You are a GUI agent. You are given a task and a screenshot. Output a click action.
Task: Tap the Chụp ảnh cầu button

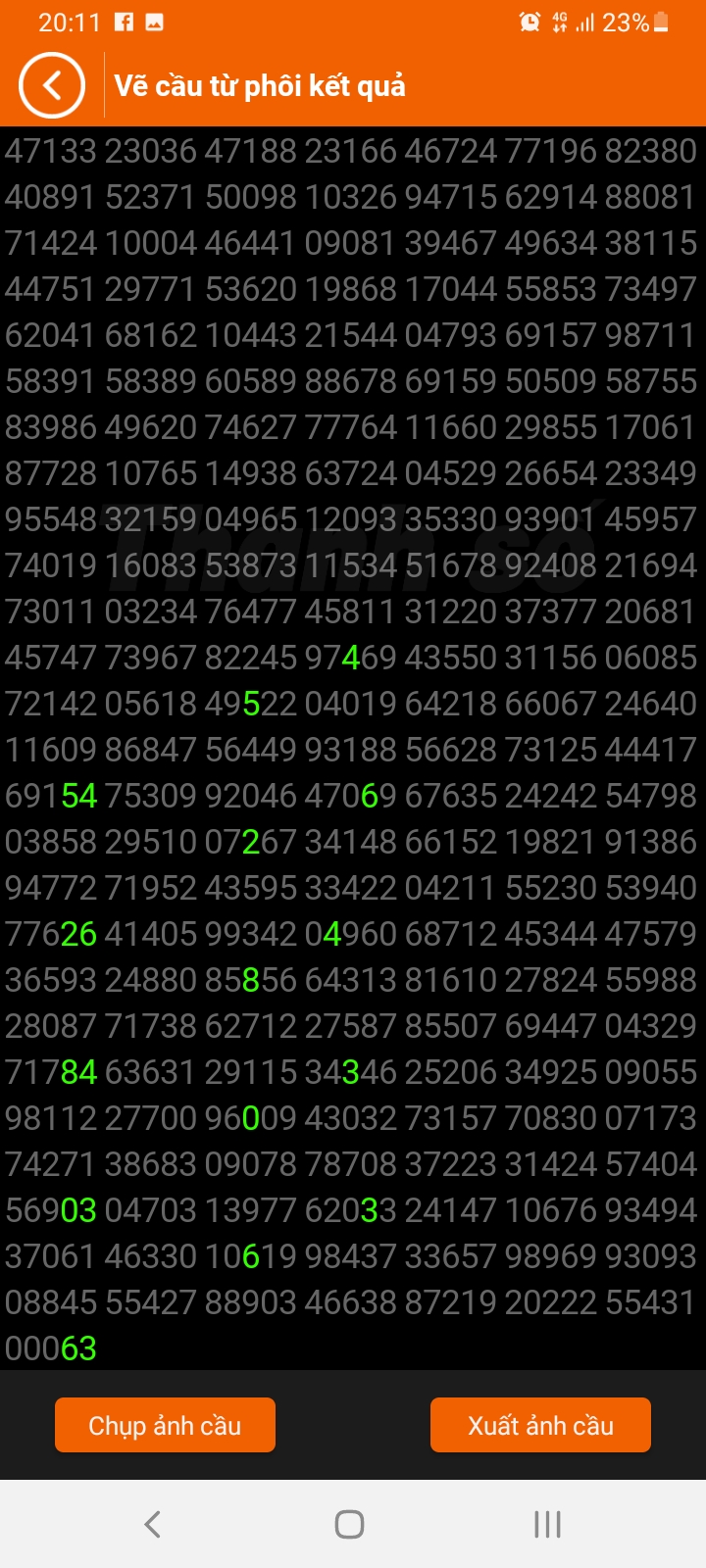click(x=165, y=1425)
